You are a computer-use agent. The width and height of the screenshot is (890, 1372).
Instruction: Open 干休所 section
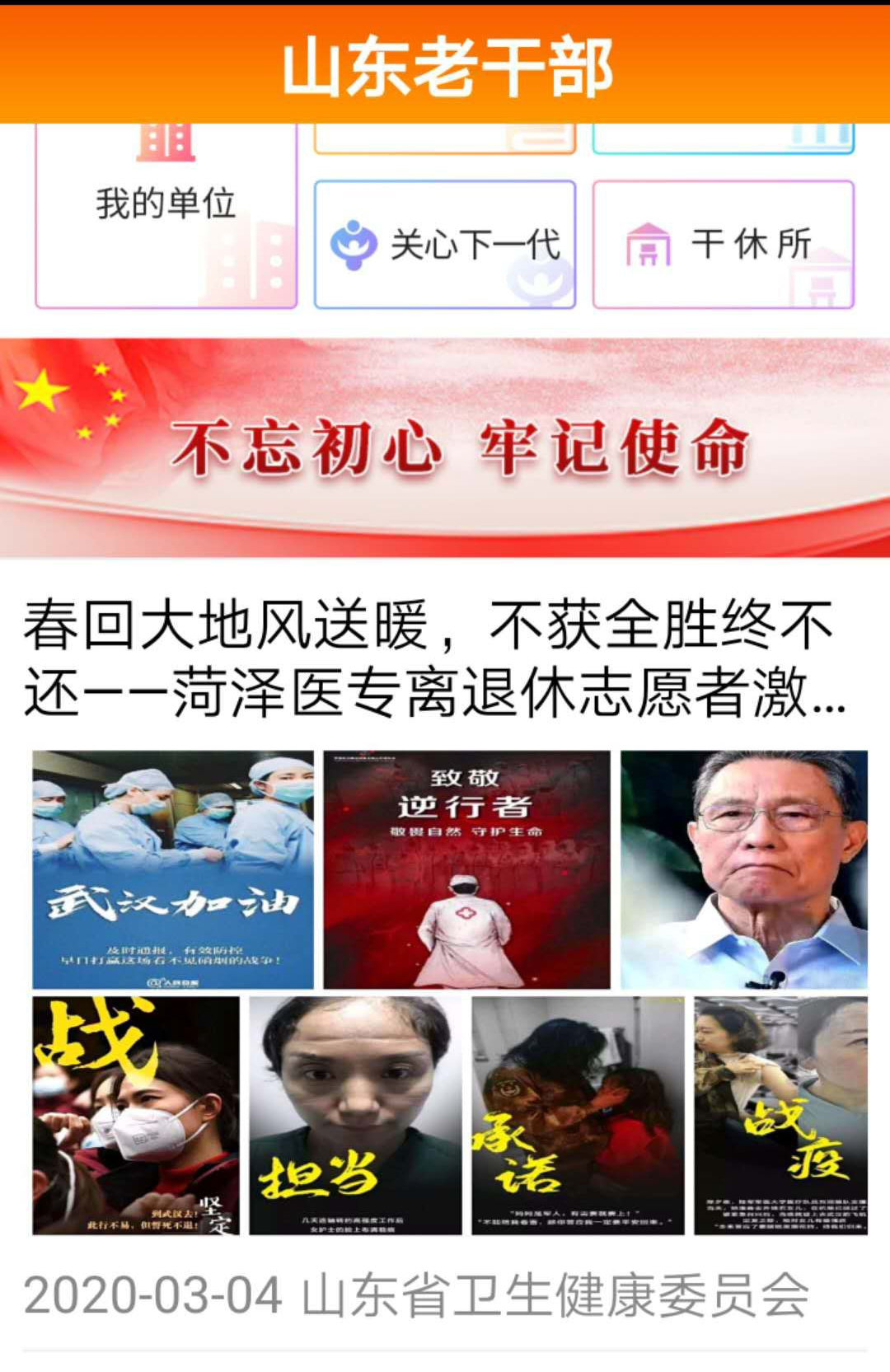(x=723, y=245)
